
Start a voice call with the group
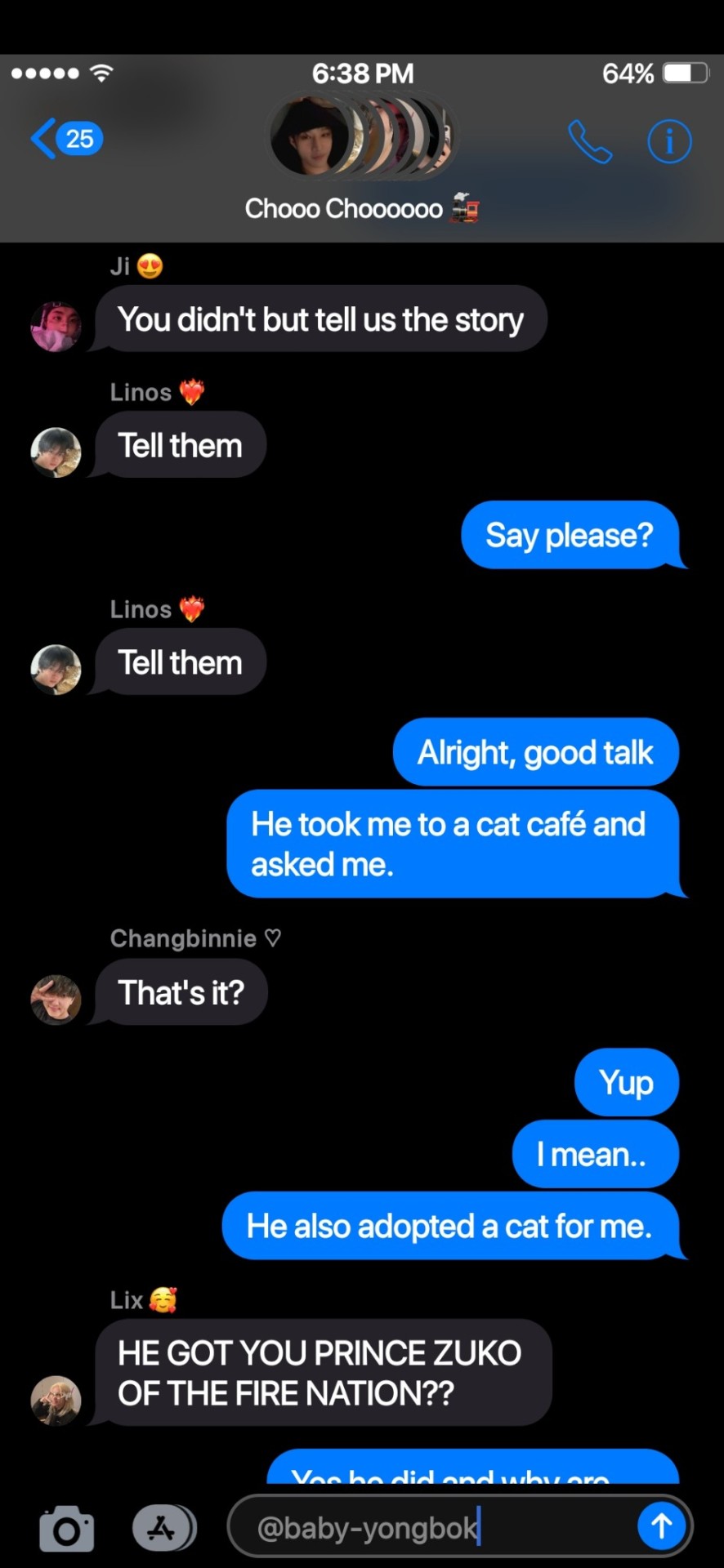(589, 141)
